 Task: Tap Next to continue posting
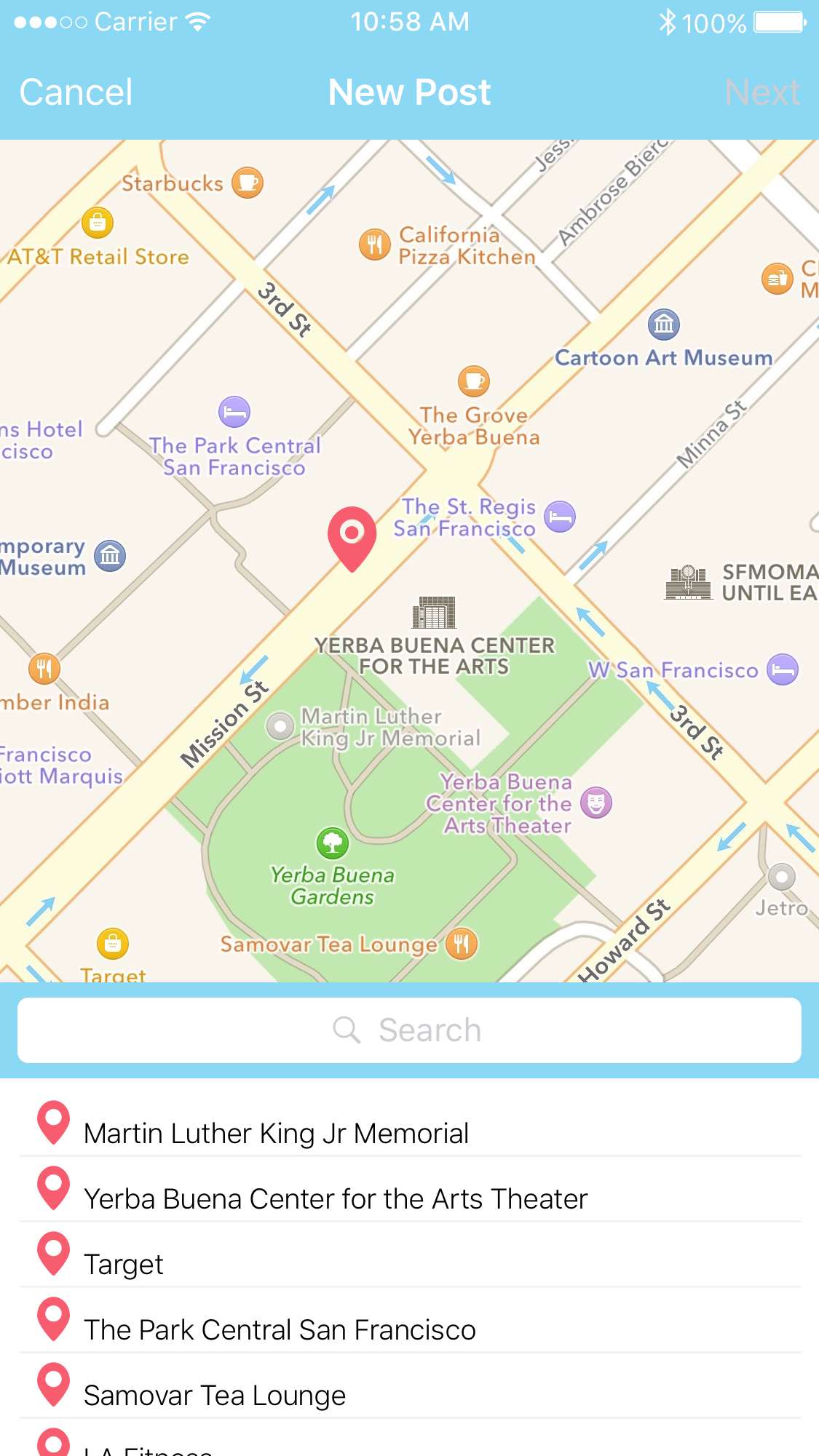[762, 92]
